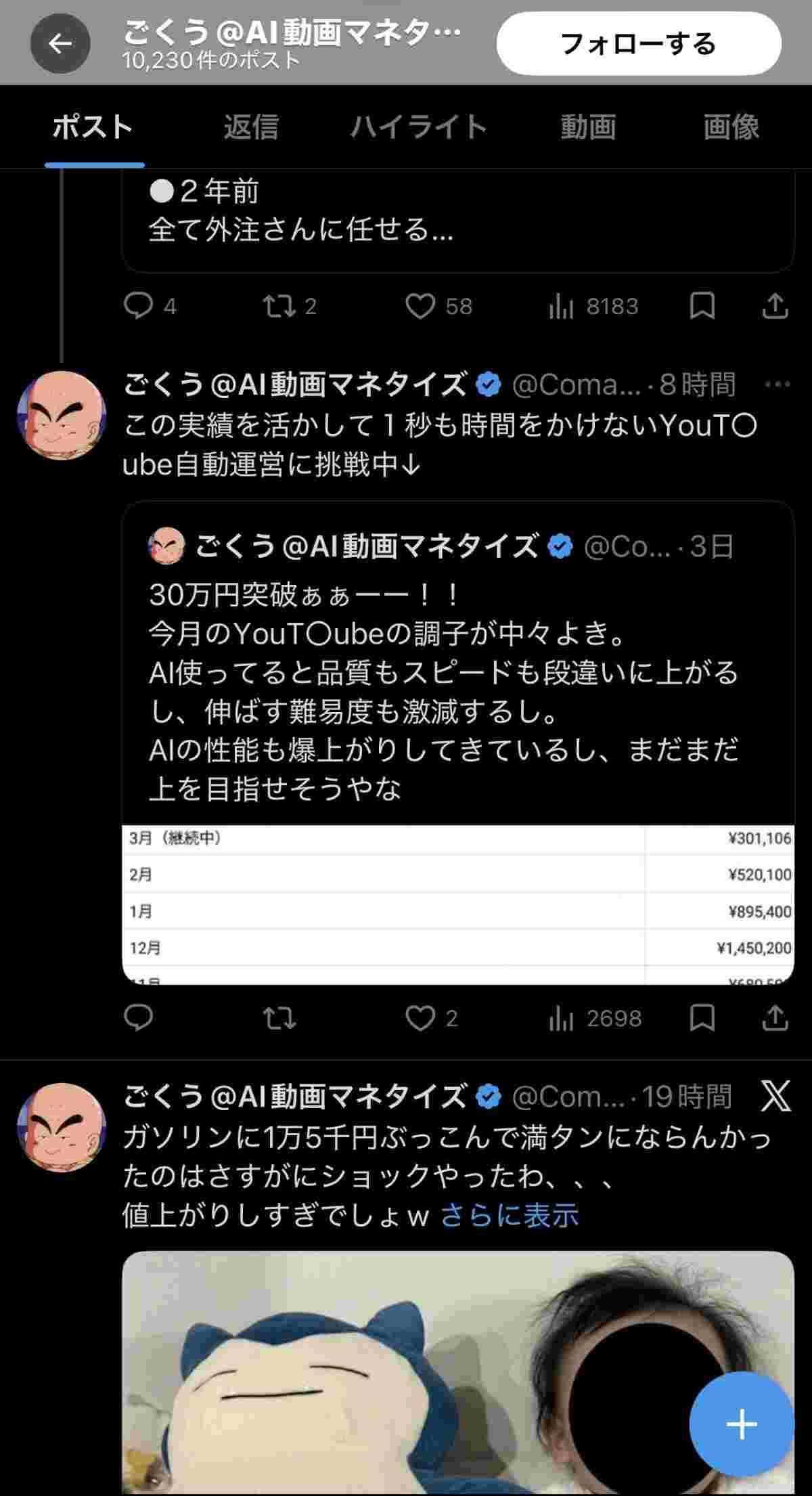Switch to the 返信 tab
Image resolution: width=812 pixels, height=1496 pixels.
tap(251, 127)
